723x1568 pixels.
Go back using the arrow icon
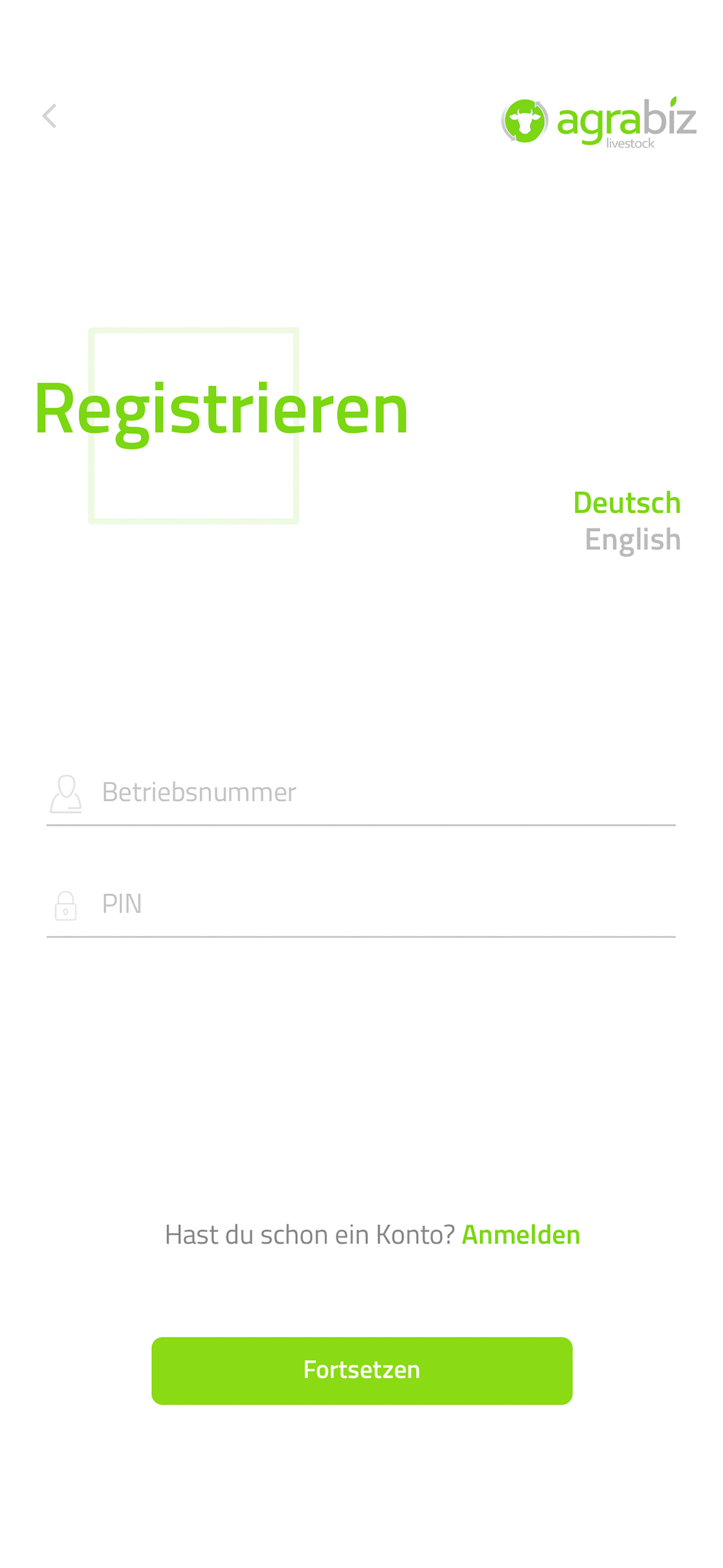50,116
